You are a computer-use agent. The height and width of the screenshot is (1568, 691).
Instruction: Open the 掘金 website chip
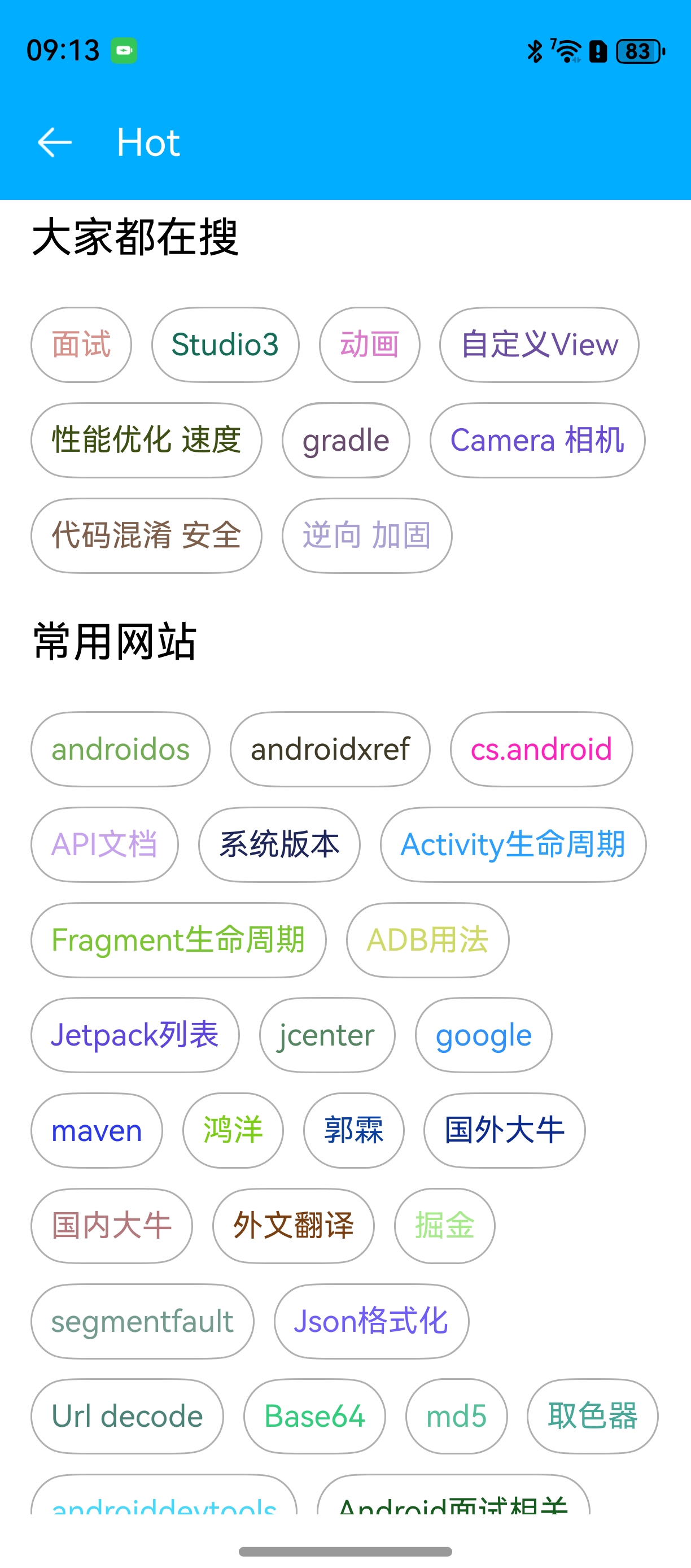coord(444,1225)
